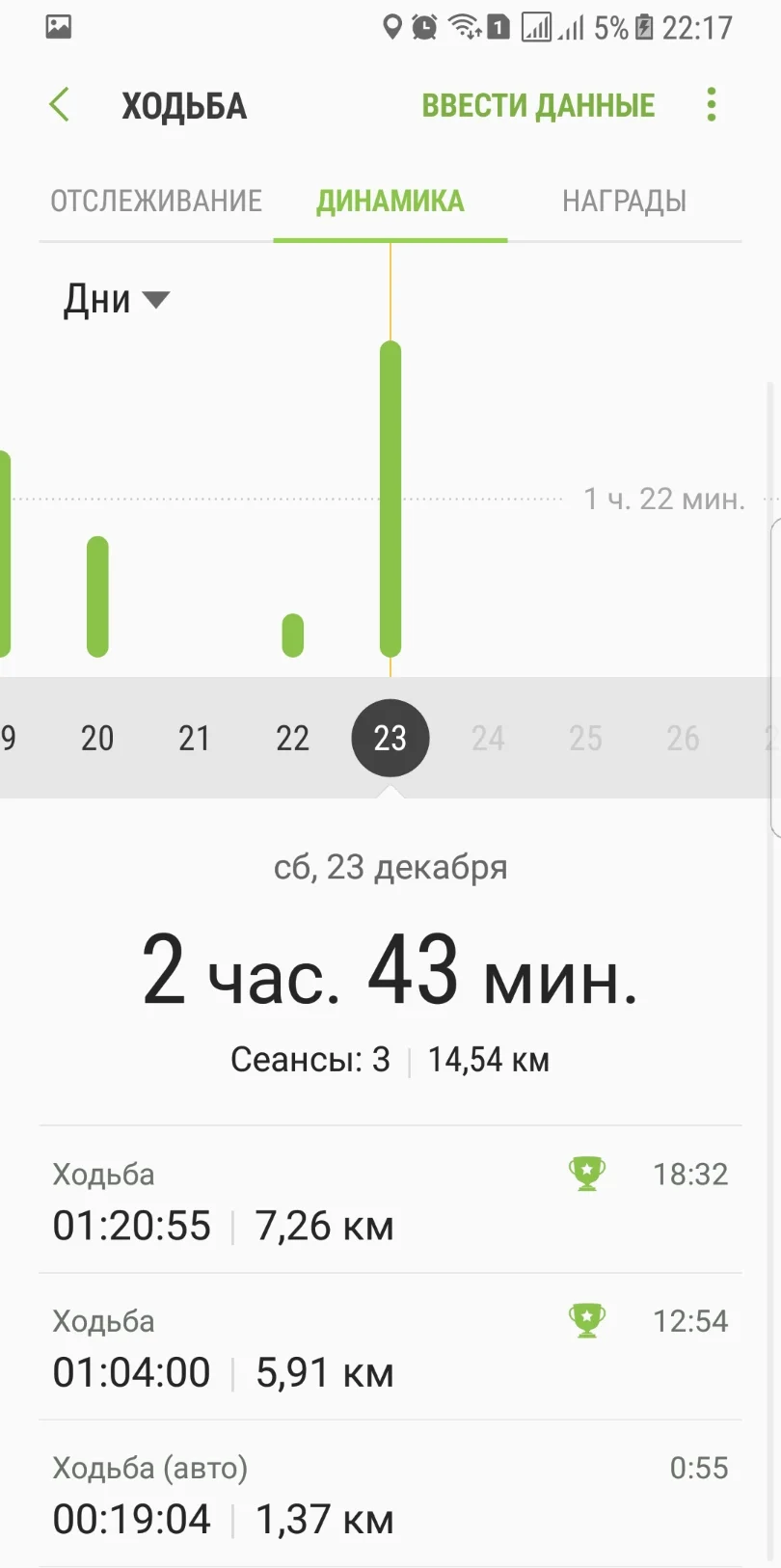
Task: Select day 22 on the chart
Action: [x=292, y=738]
